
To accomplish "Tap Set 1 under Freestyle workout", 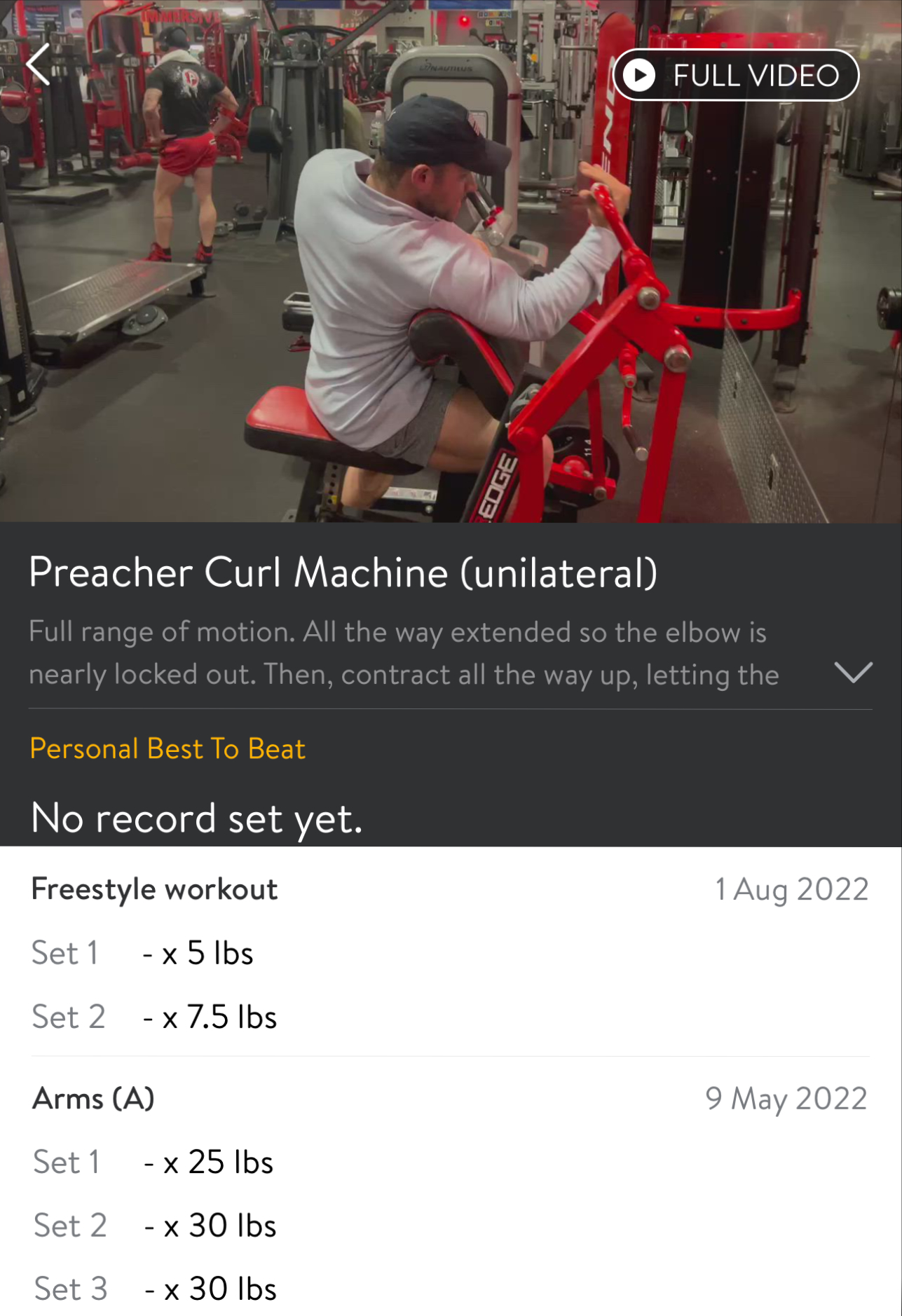I will 65,952.
